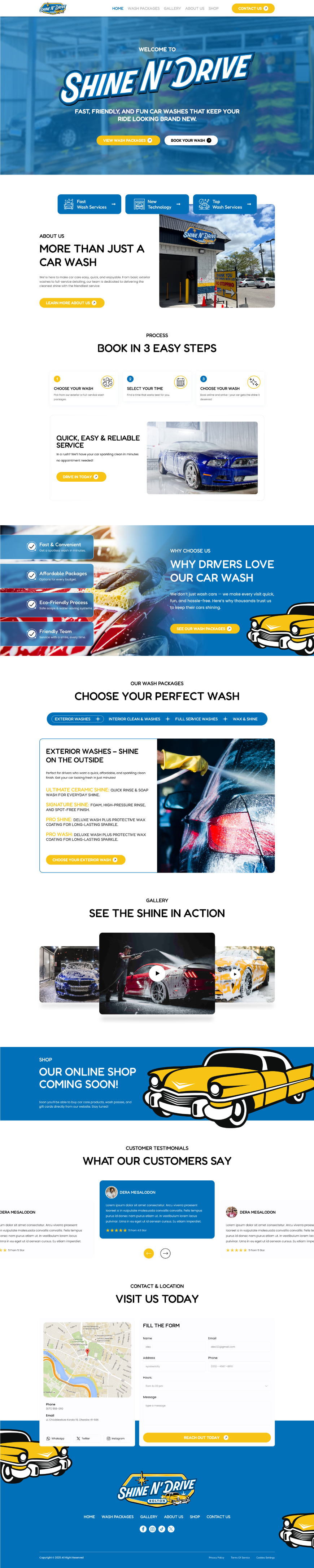This screenshot has height=1568, width=314.
Task: Tap Learn More About Us
Action: [71, 303]
